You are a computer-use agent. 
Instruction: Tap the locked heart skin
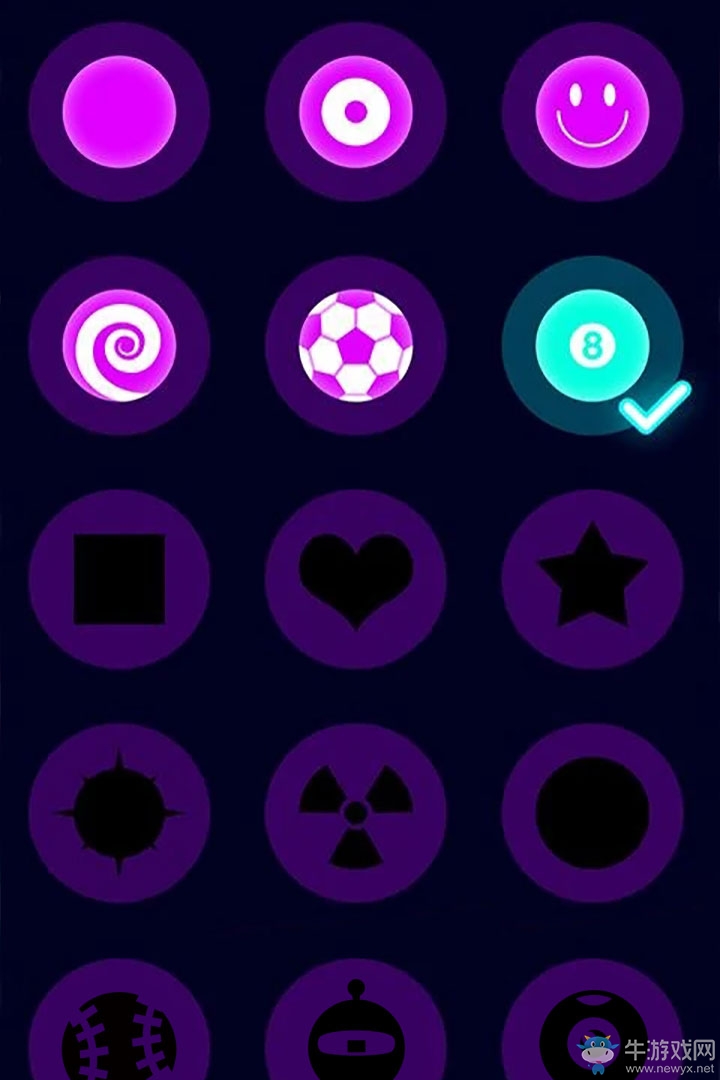click(355, 579)
